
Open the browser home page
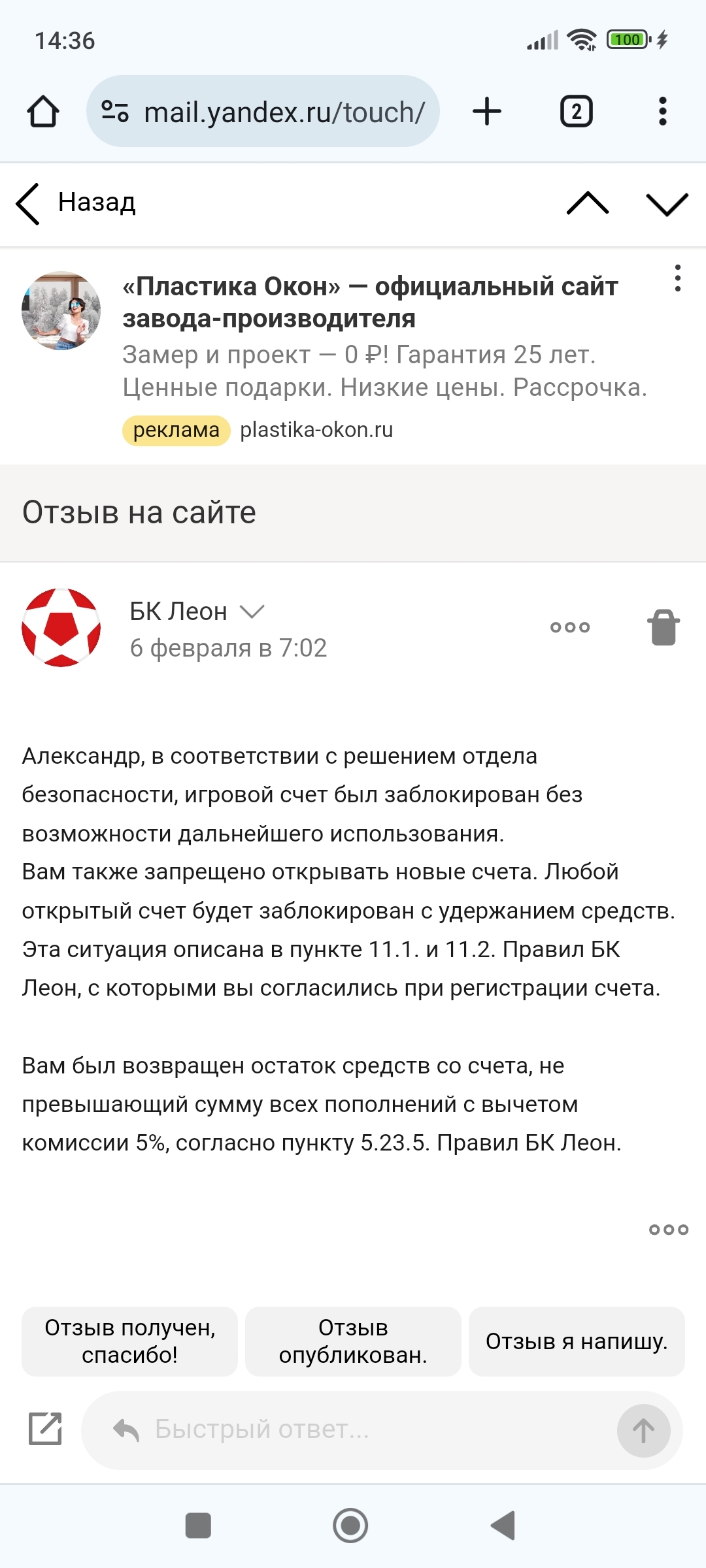point(43,112)
